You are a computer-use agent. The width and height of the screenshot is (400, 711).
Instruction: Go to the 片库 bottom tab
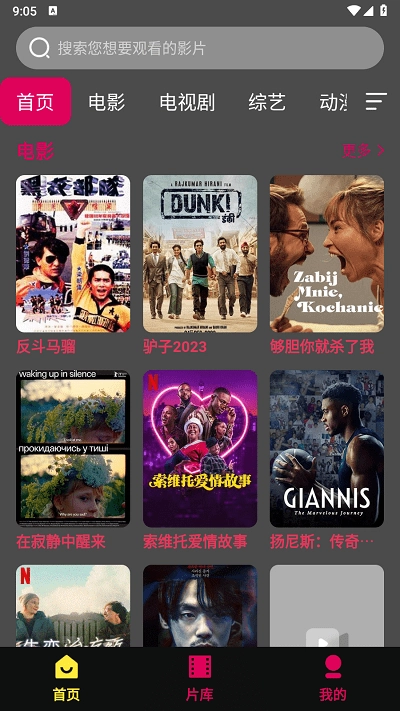tap(200, 678)
